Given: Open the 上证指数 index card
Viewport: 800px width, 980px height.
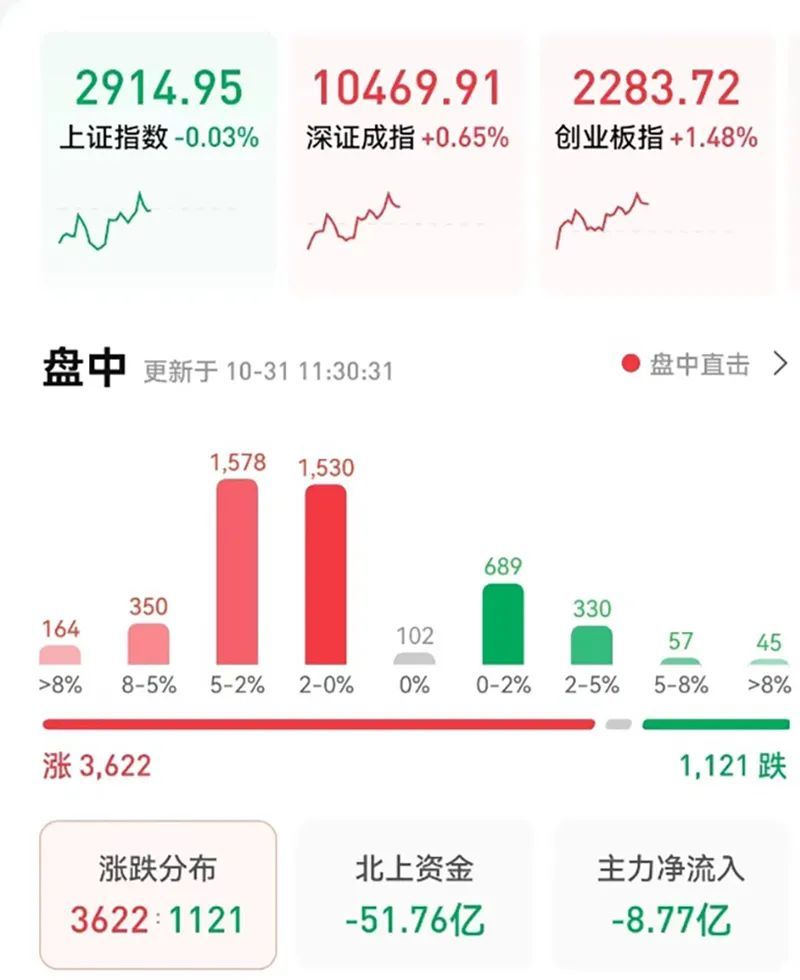Looking at the screenshot, I should pyautogui.click(x=159, y=160).
